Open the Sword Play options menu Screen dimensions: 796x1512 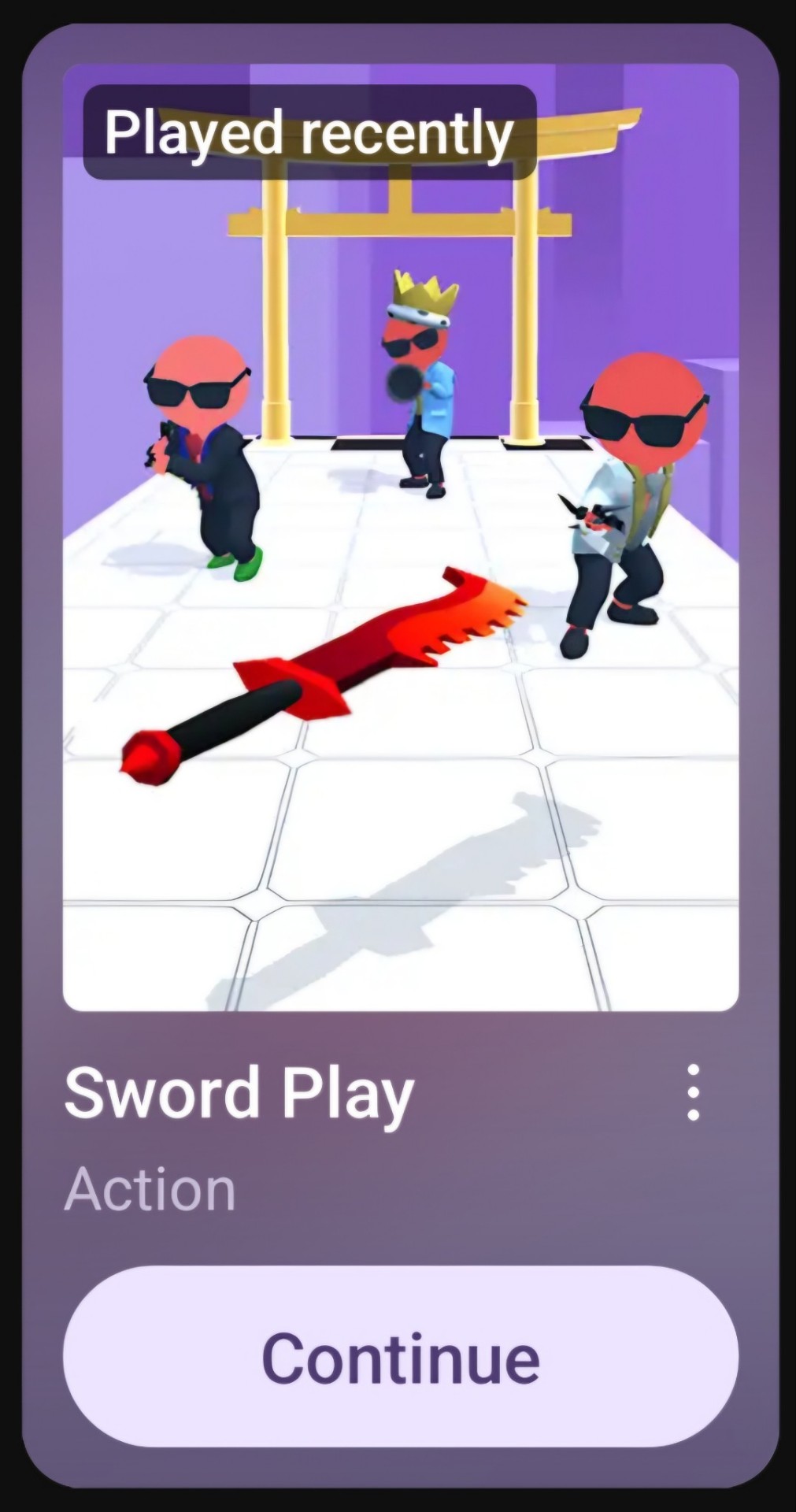click(693, 1092)
